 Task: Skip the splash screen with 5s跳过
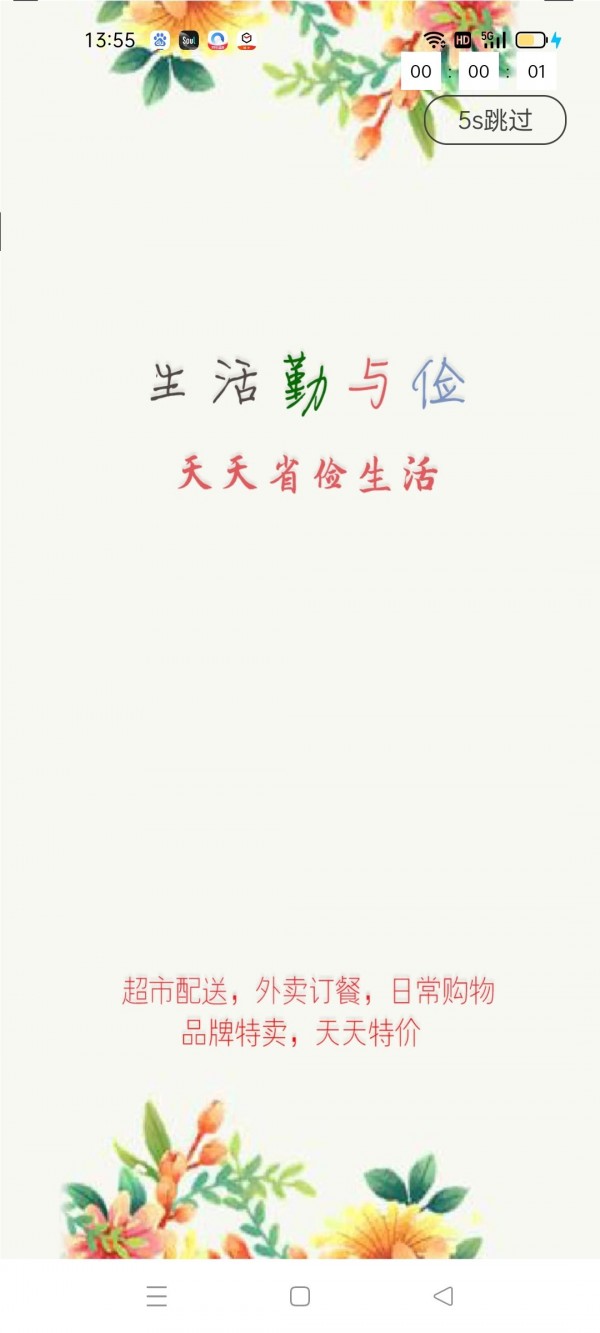[495, 121]
